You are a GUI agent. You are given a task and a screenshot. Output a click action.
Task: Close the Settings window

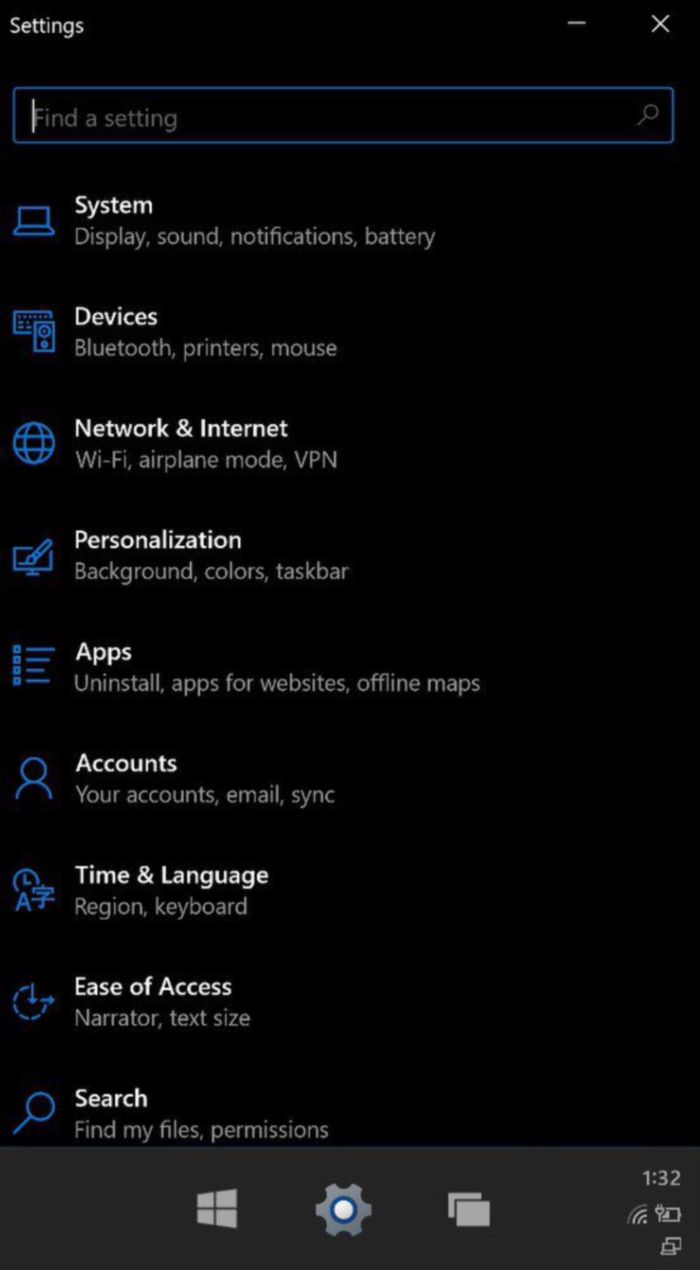[661, 24]
